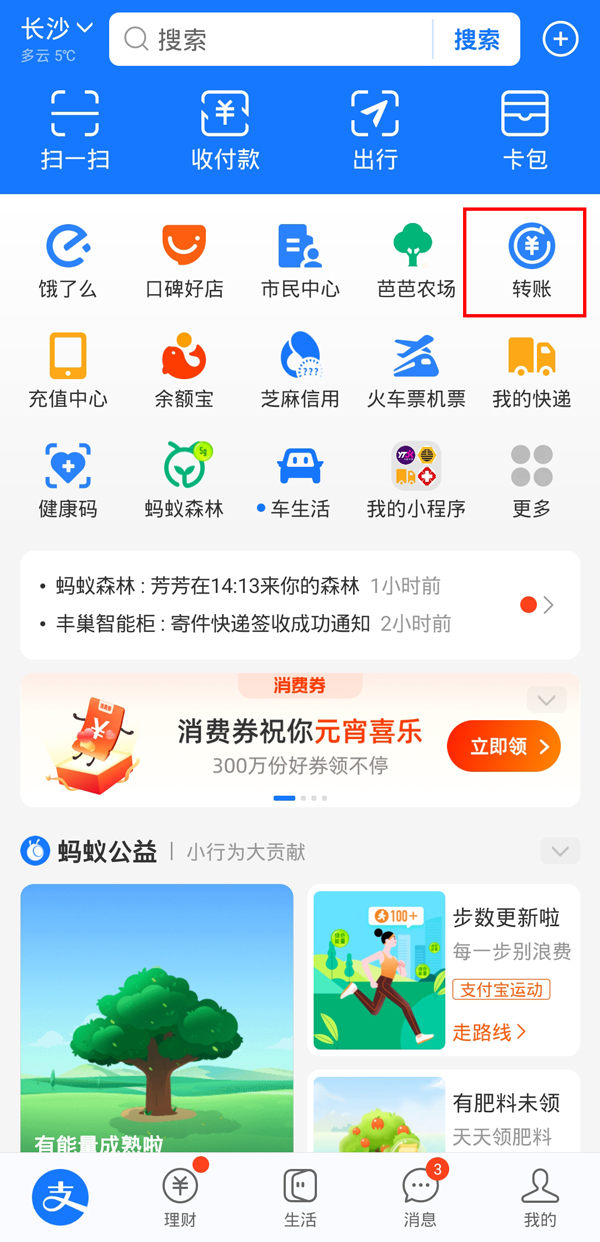
Task: Open 蚂蚁森林 mini app
Action: click(x=184, y=481)
